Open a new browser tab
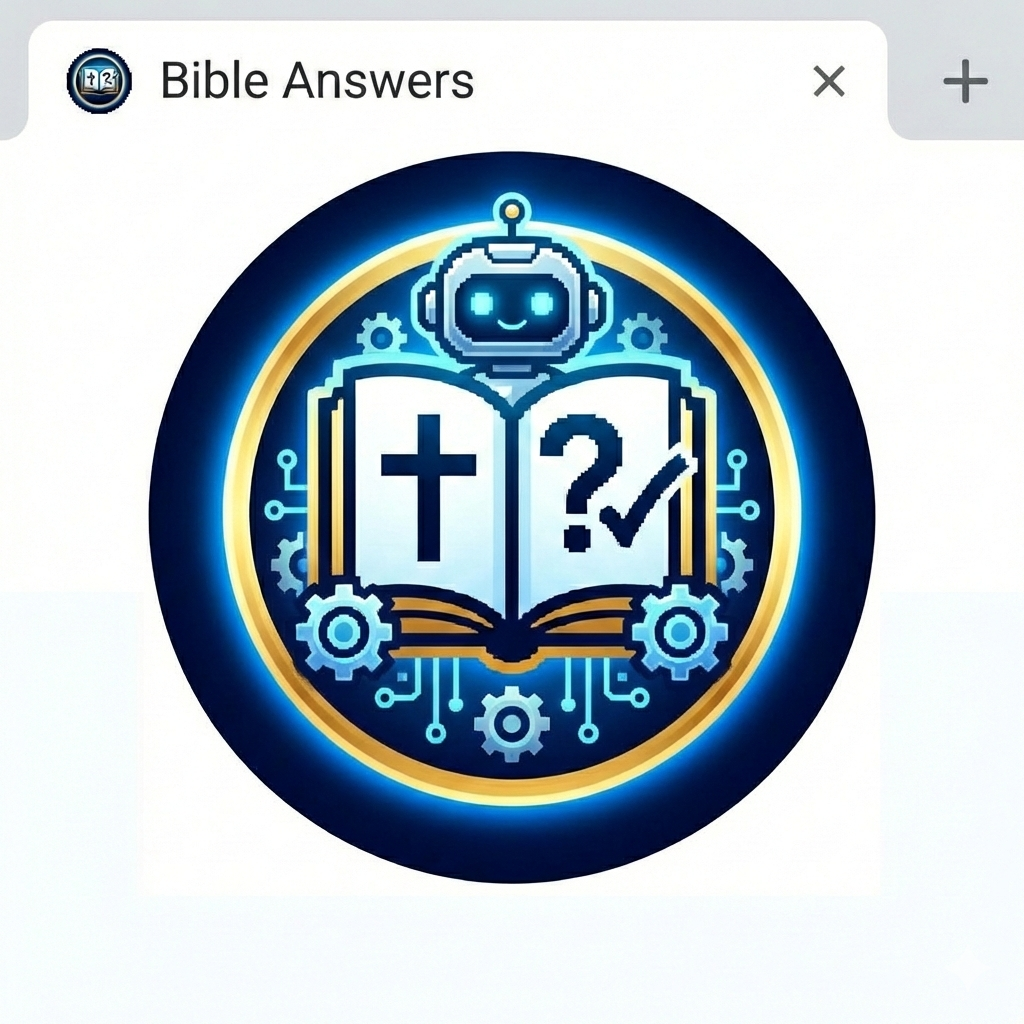This screenshot has height=1024, width=1024. coord(965,81)
